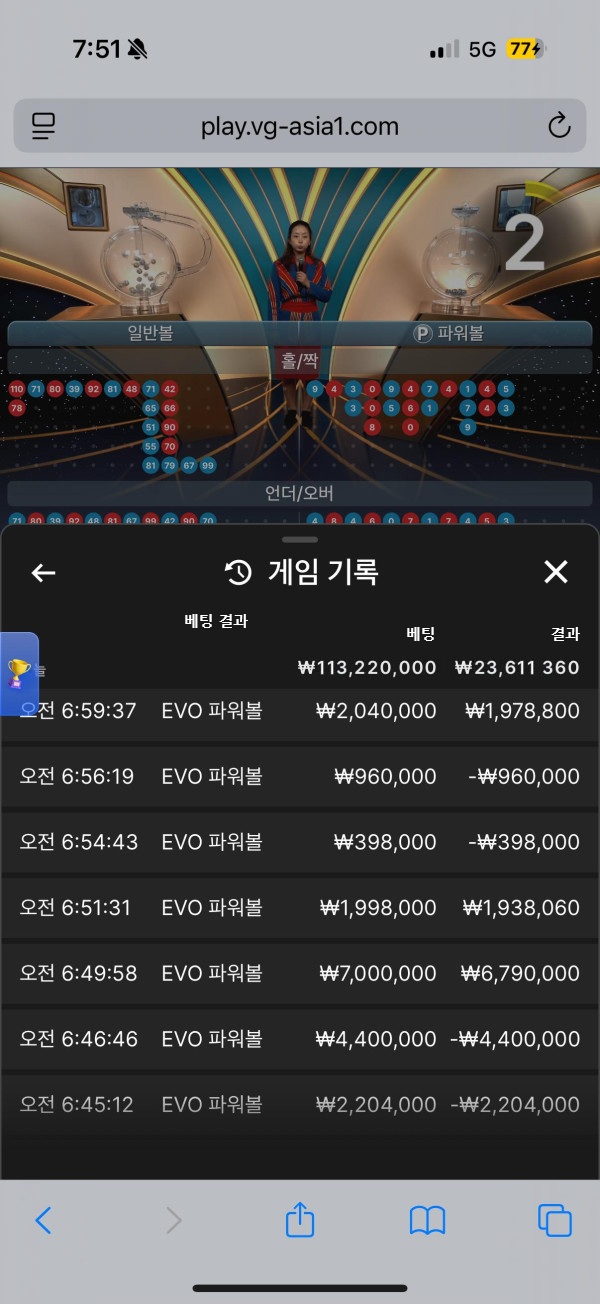This screenshot has height=1304, width=600.
Task: Reload the page in Safari
Action: pos(559,126)
